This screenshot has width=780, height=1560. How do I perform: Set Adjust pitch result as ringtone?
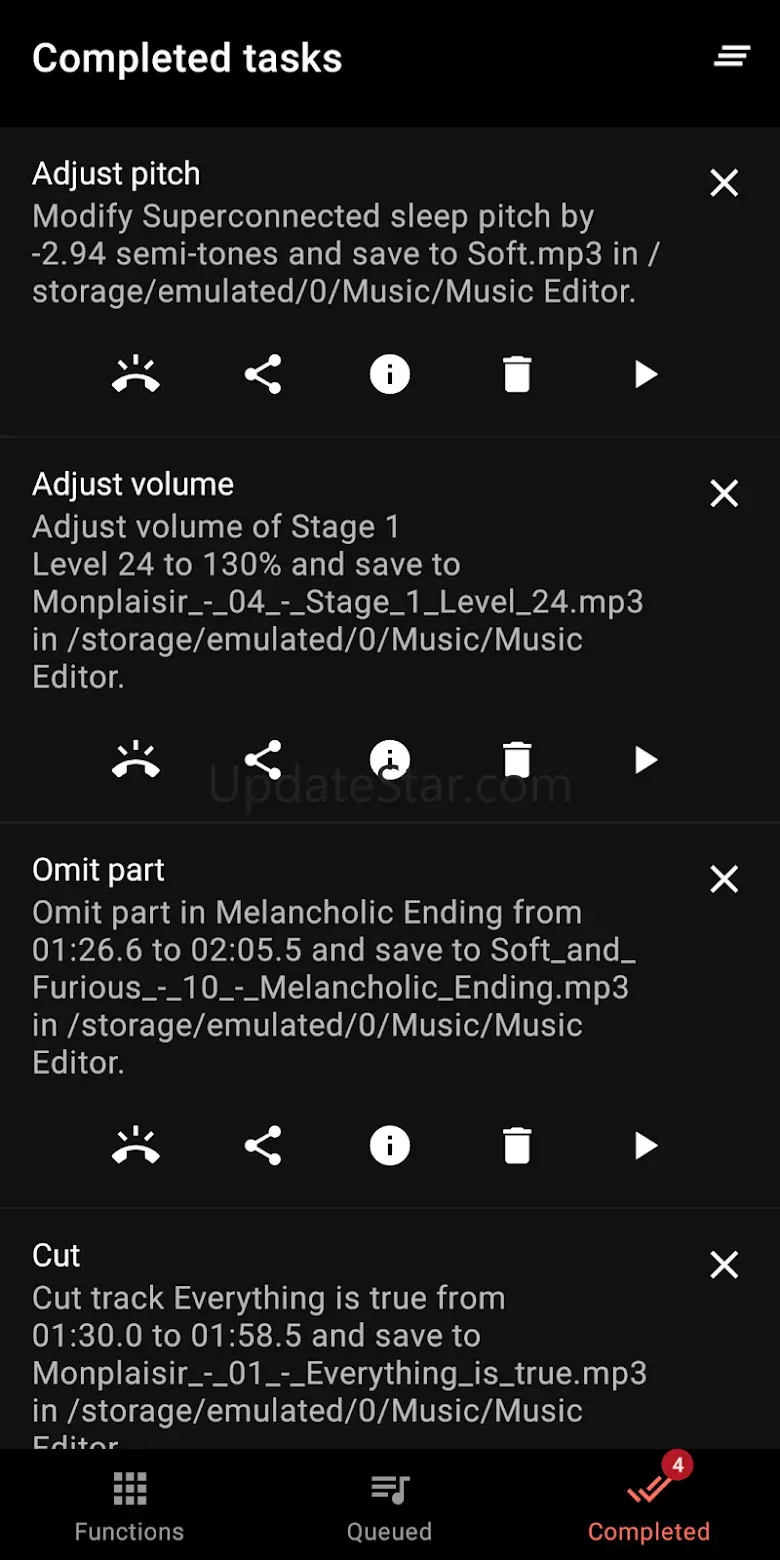[136, 375]
